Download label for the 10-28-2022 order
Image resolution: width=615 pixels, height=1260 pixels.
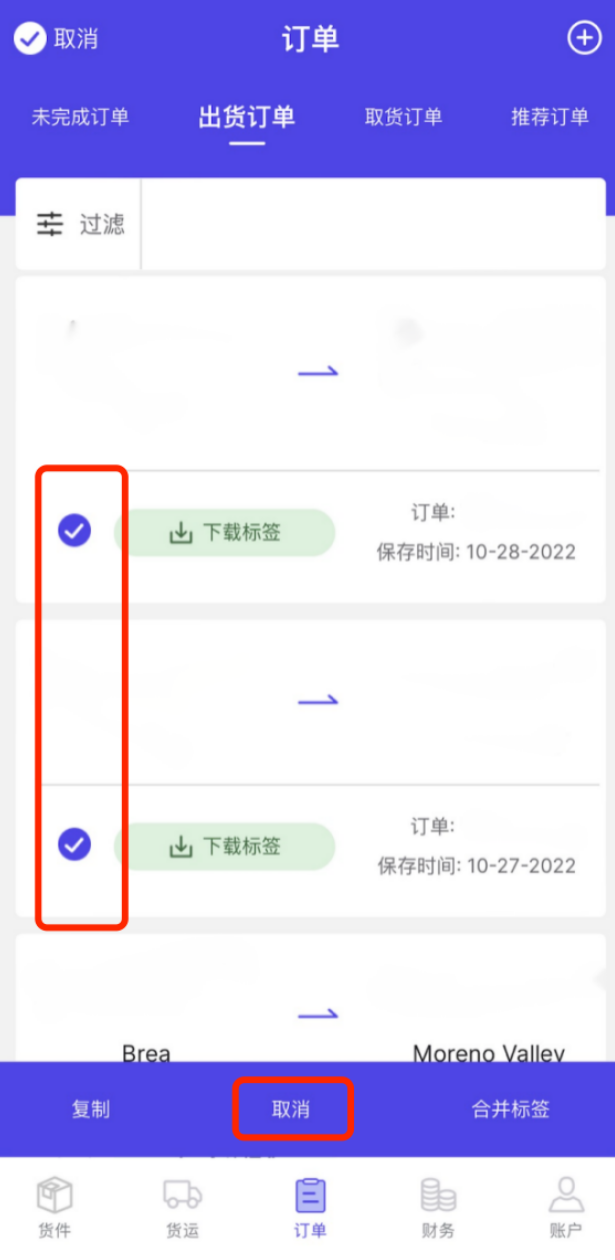click(x=224, y=533)
